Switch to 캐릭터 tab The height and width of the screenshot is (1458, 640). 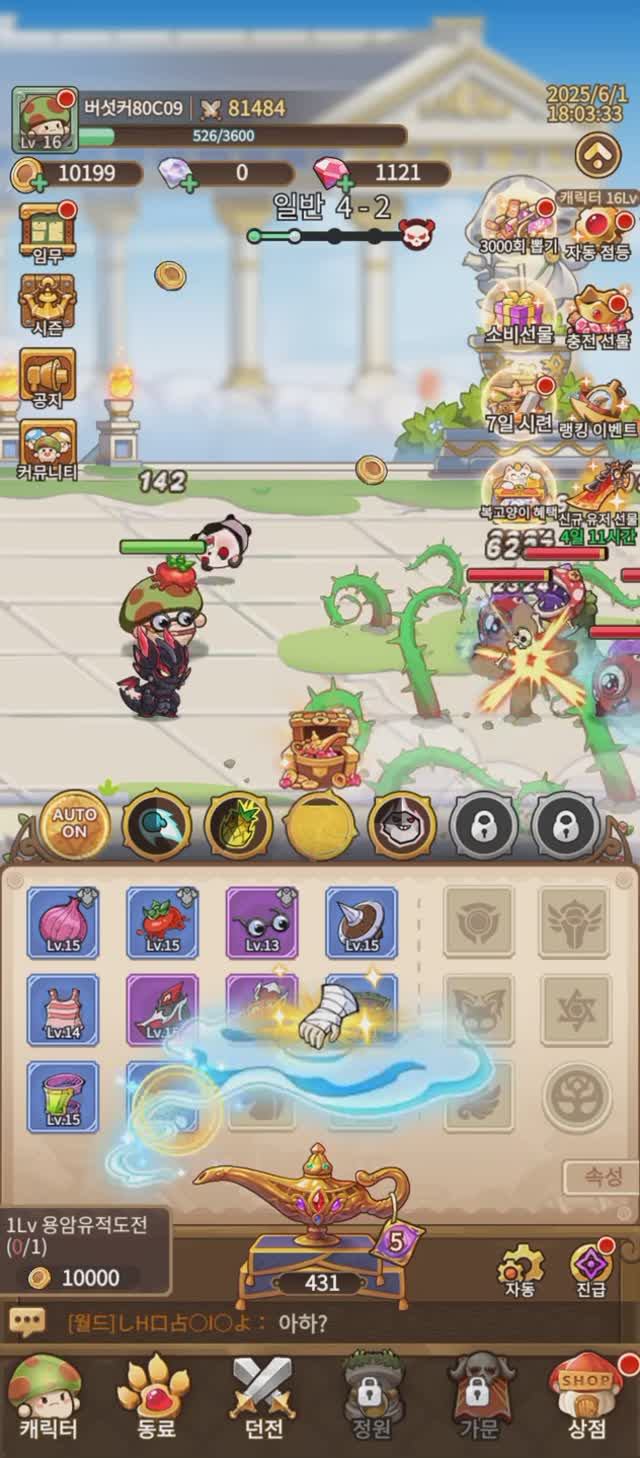click(x=46, y=1398)
